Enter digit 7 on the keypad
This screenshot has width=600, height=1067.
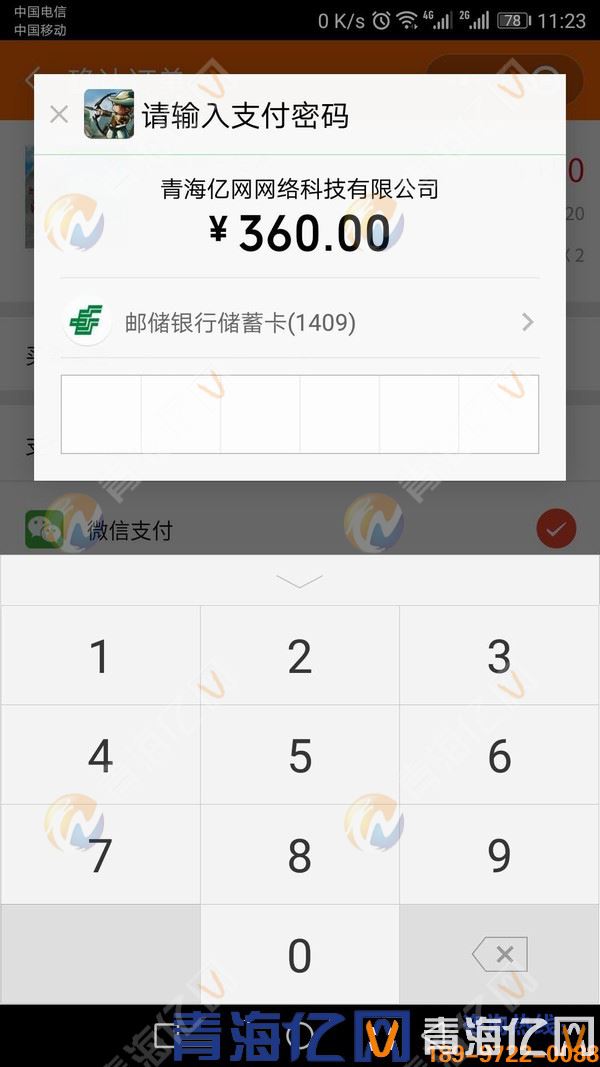pos(100,856)
